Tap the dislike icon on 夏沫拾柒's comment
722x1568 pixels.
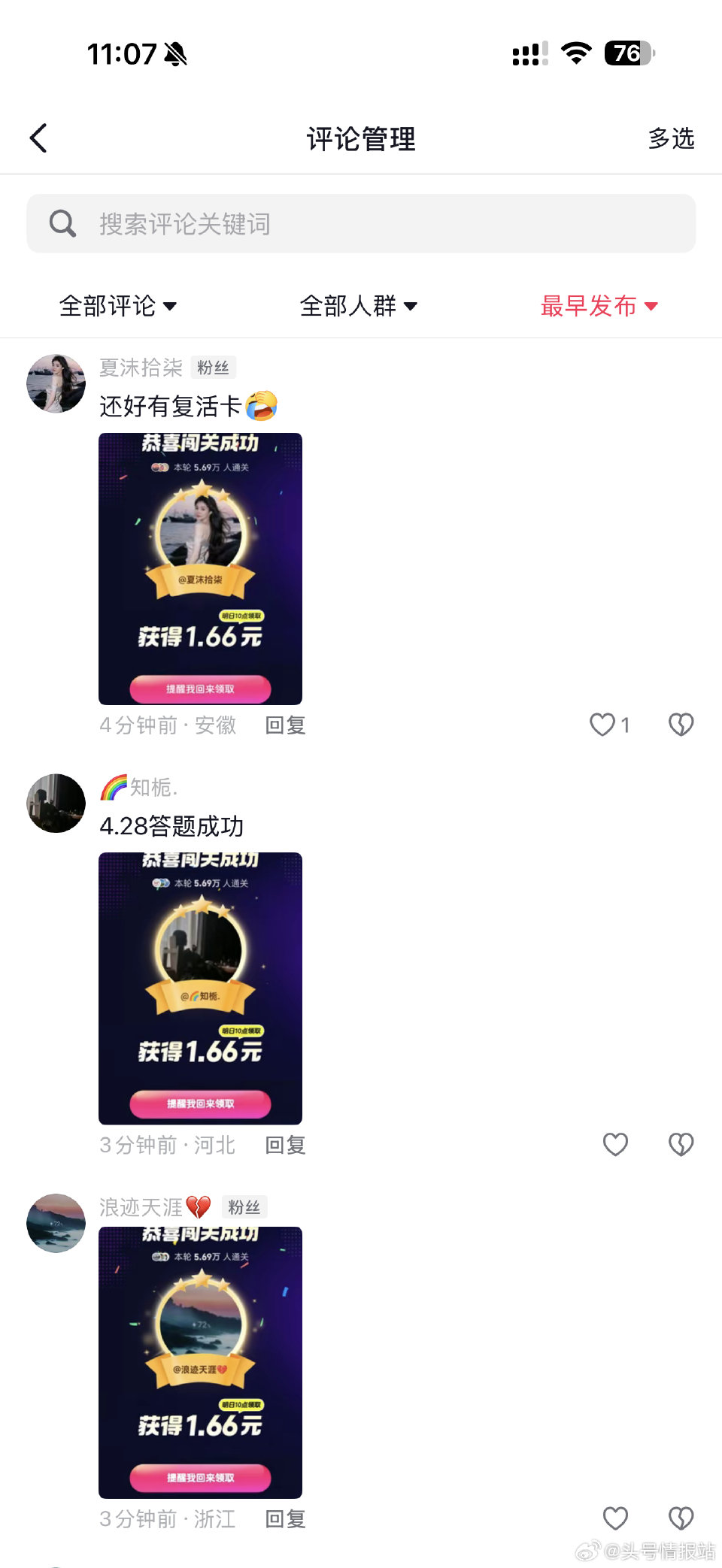(x=681, y=724)
